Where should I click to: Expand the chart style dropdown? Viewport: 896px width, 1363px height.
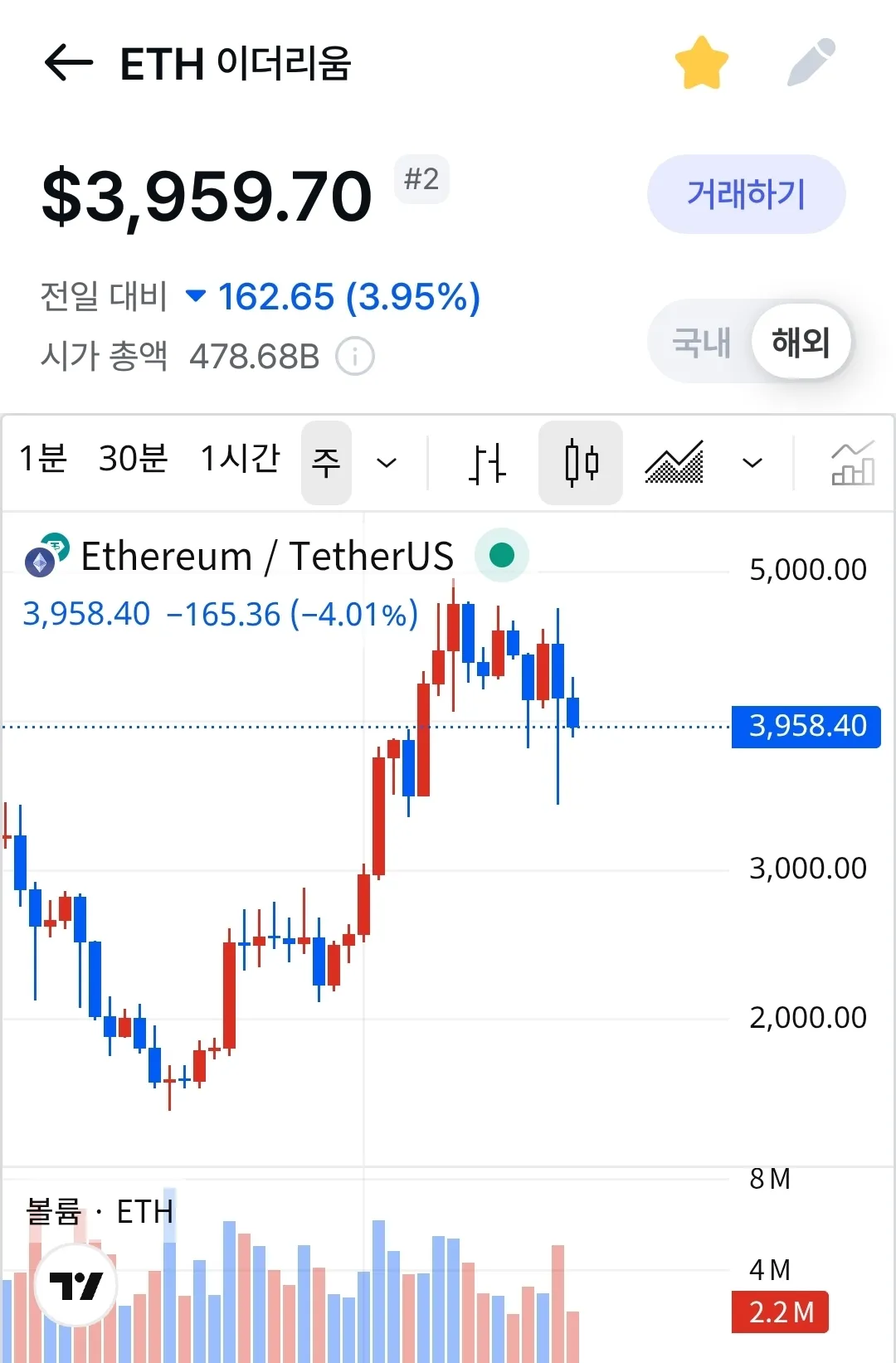(752, 463)
